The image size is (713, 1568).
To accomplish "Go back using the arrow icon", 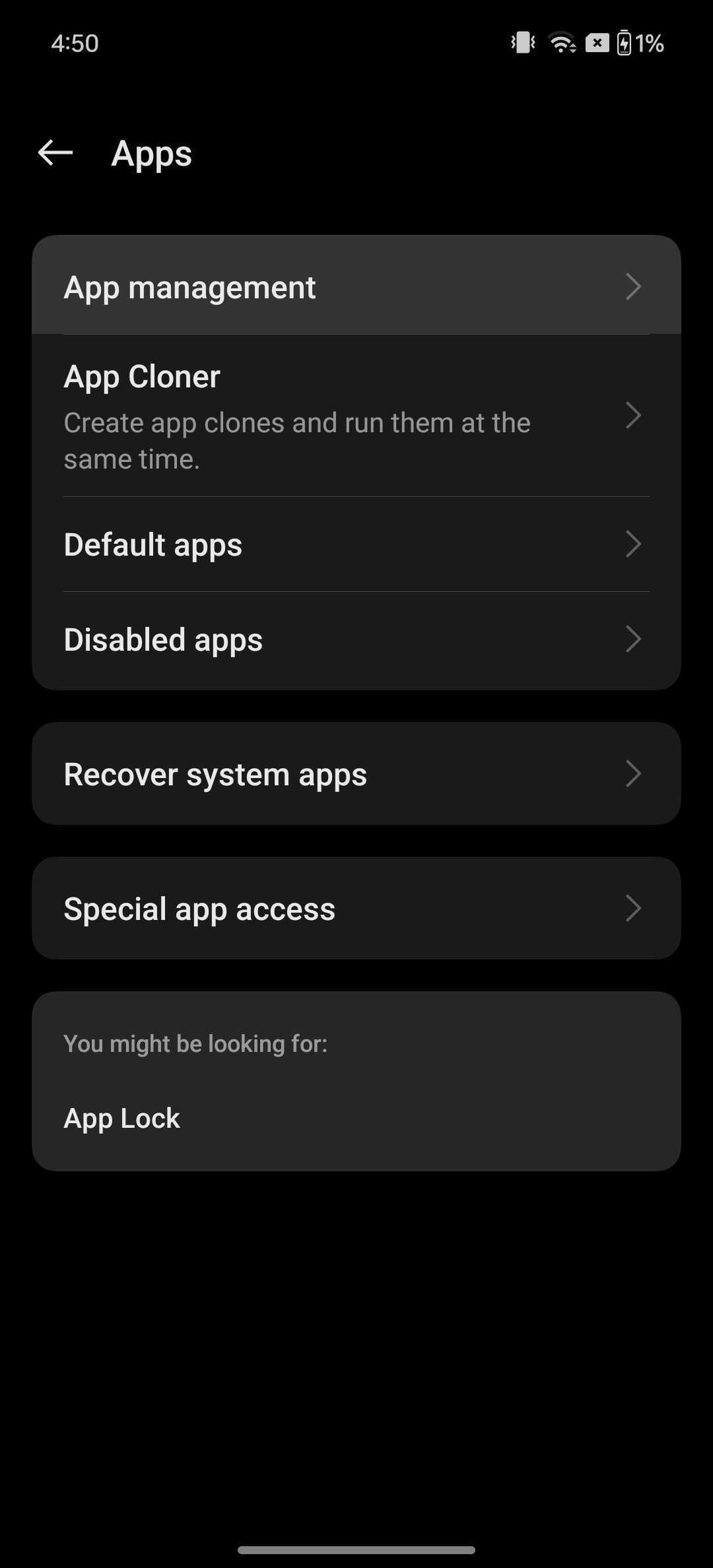I will pyautogui.click(x=55, y=153).
